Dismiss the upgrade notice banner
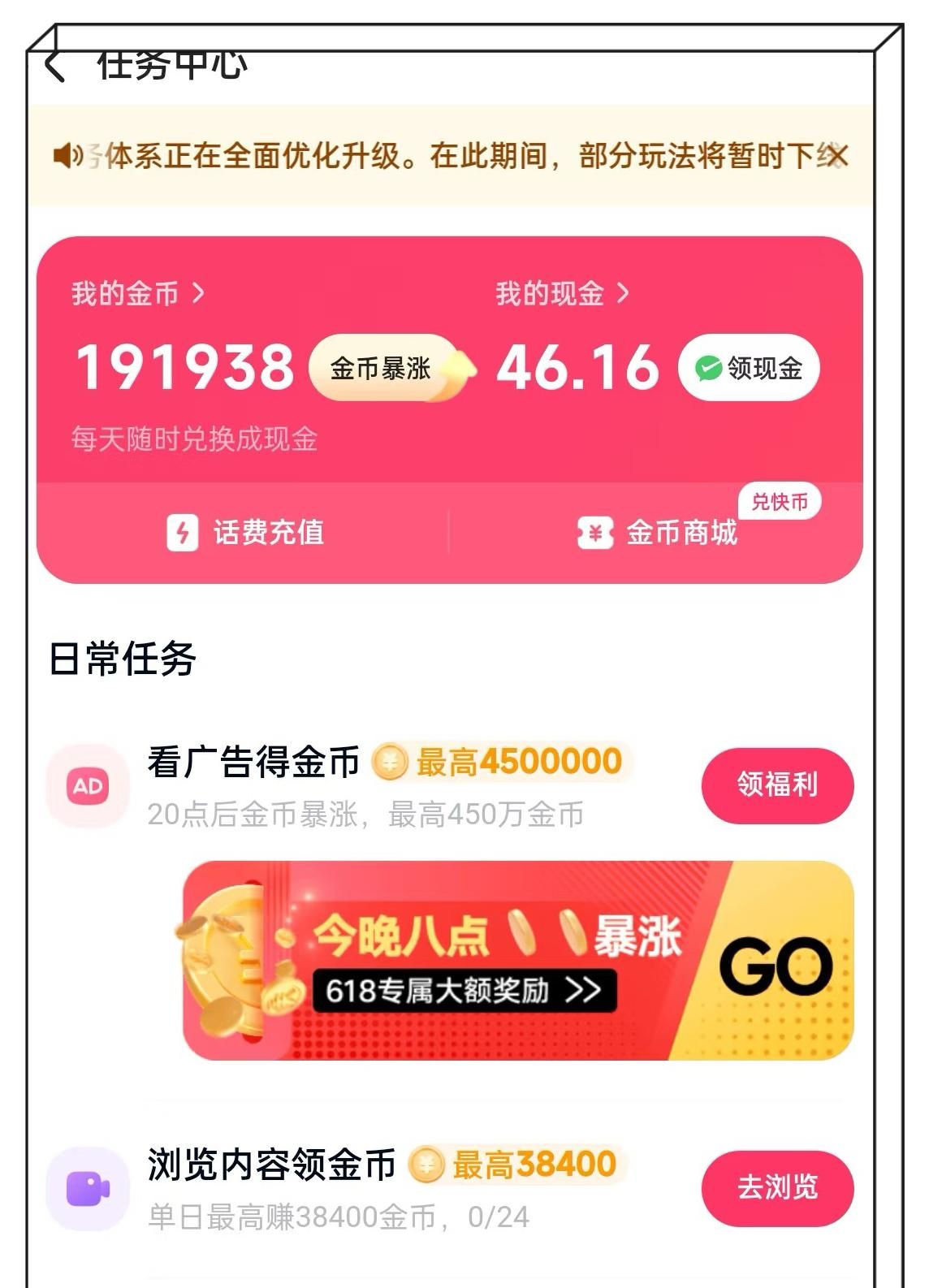This screenshot has width=929, height=1288. point(836,155)
